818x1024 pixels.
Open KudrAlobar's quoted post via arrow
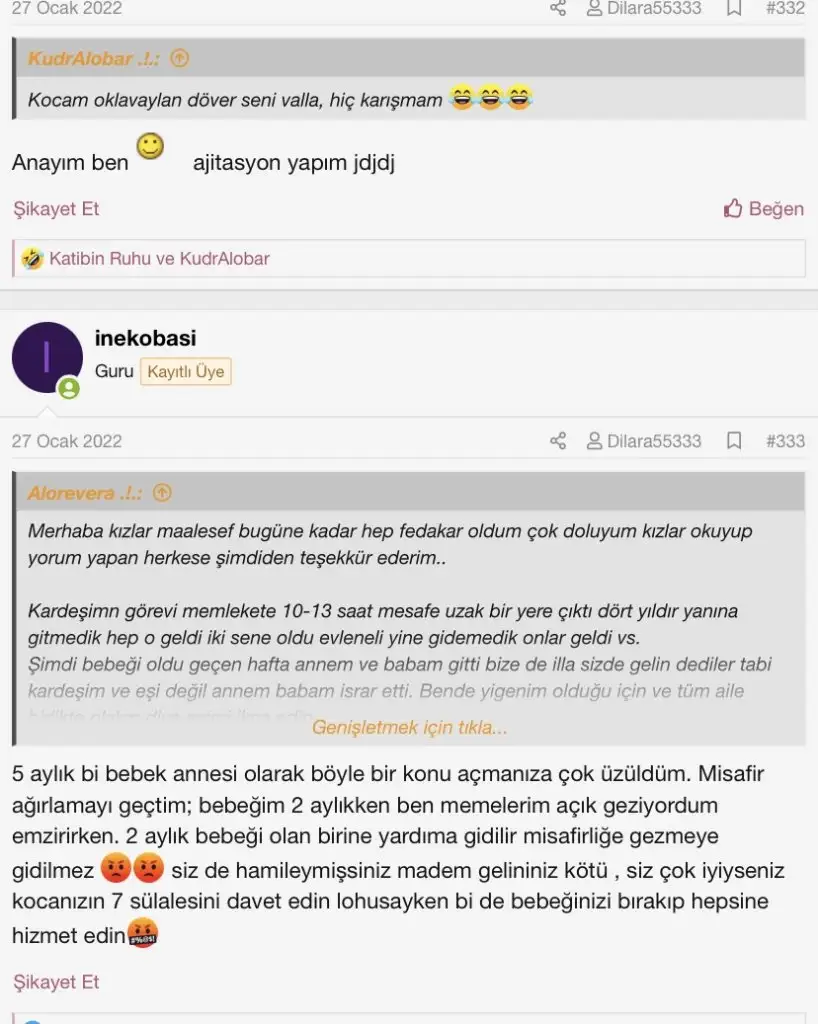click(179, 58)
